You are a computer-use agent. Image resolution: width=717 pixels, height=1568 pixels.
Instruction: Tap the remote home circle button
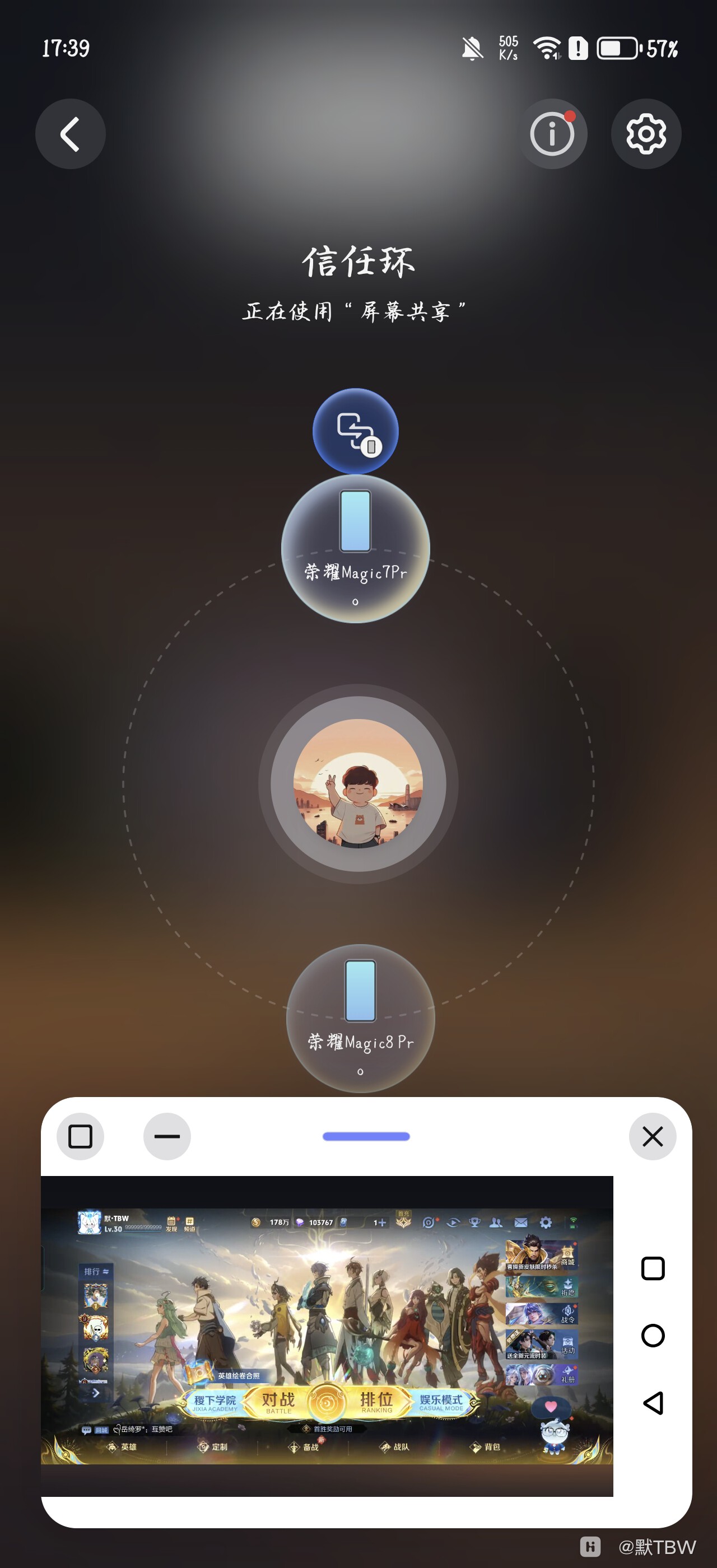[x=653, y=1336]
